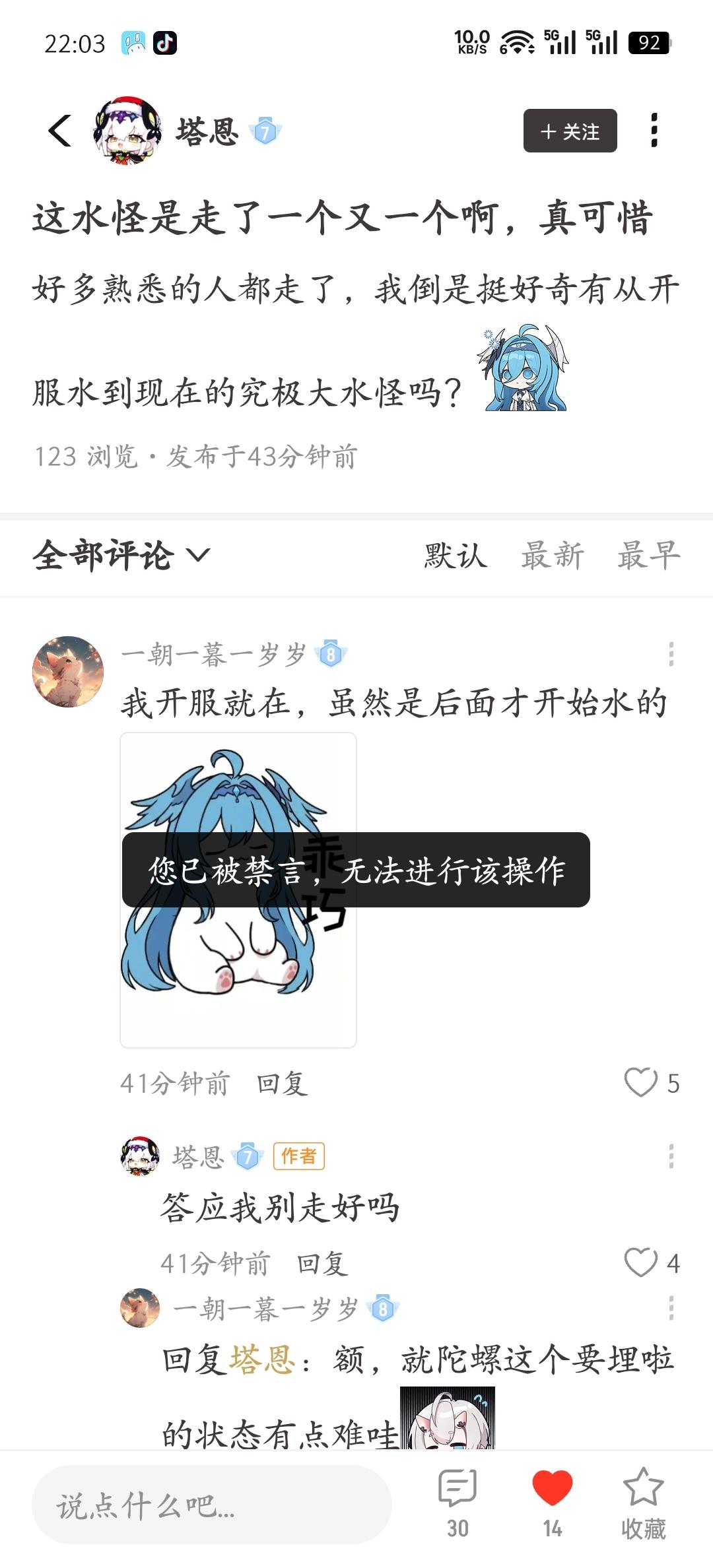The width and height of the screenshot is (713, 1568).
Task: Sort comments by 默认
Action: tap(455, 555)
